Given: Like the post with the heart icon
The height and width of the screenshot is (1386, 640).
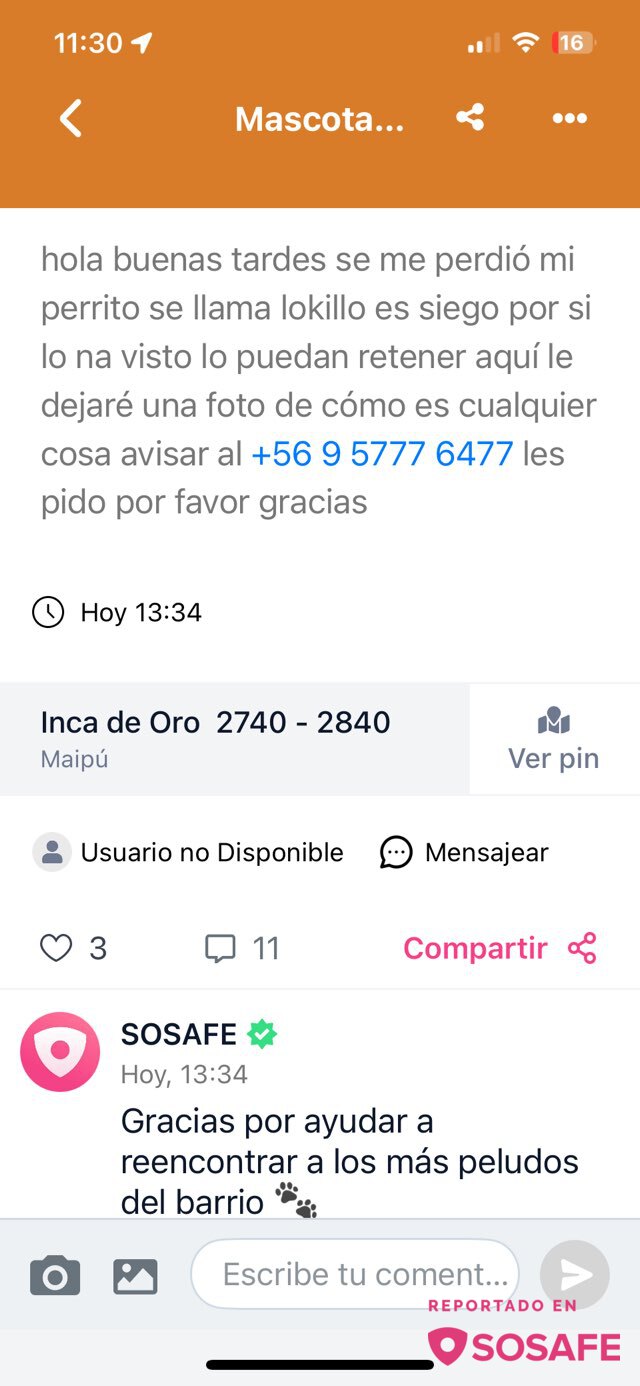Looking at the screenshot, I should point(56,948).
